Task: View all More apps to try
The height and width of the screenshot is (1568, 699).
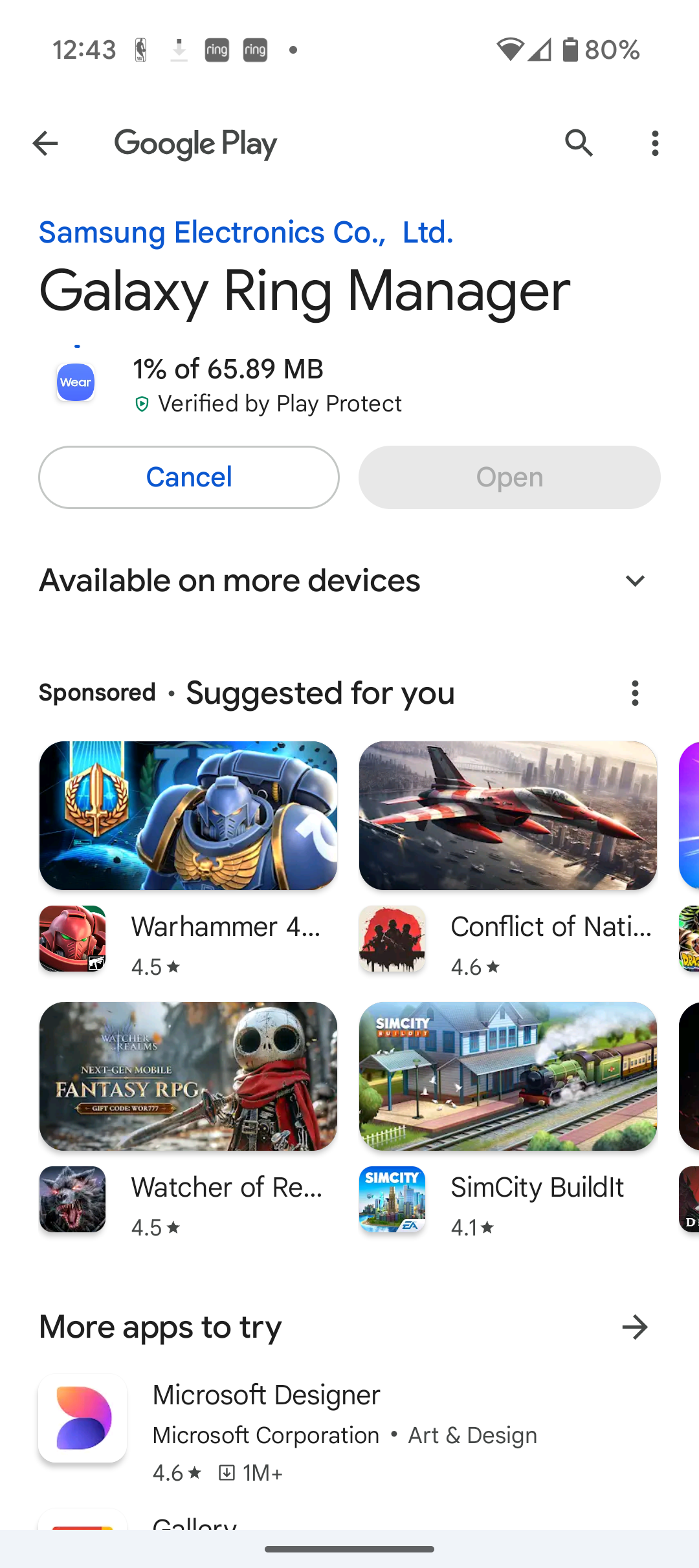Action: click(635, 1327)
